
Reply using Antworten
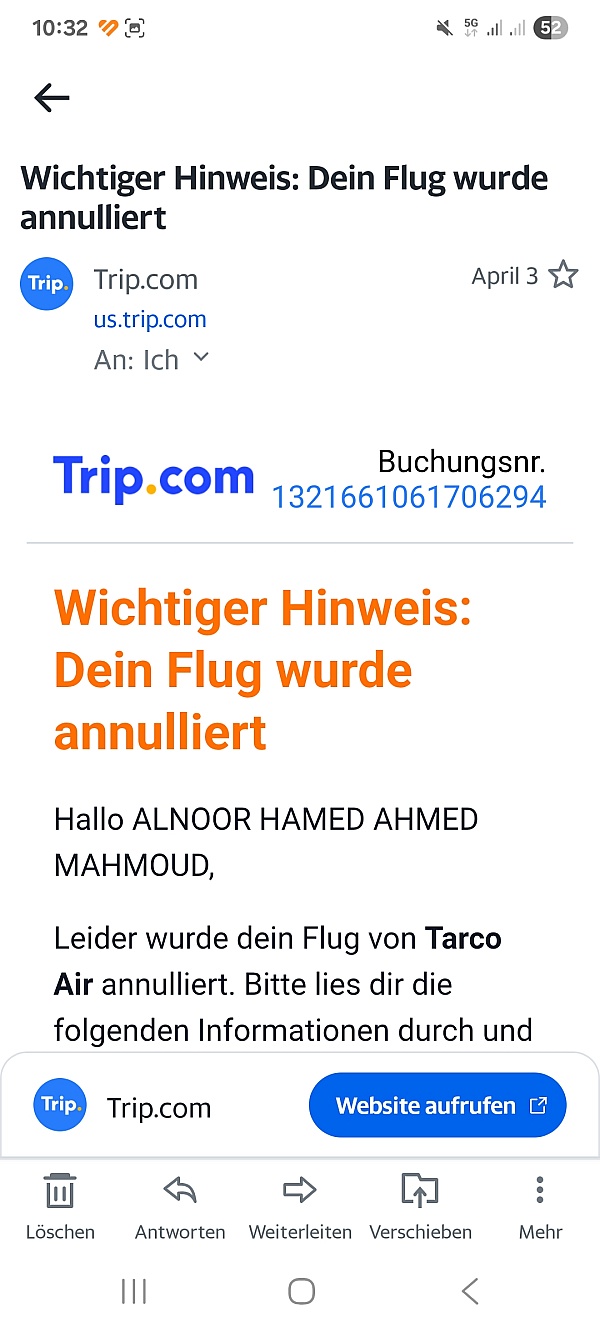point(180,1205)
